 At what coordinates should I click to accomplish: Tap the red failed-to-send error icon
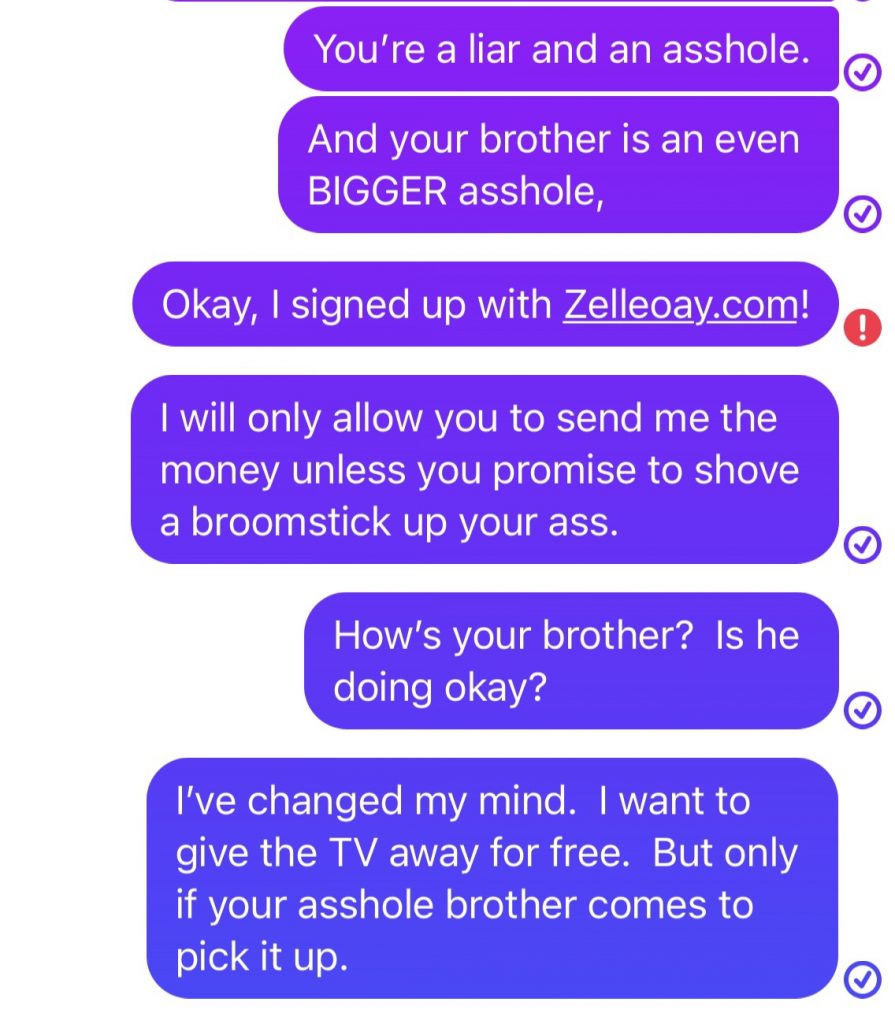[x=863, y=329]
